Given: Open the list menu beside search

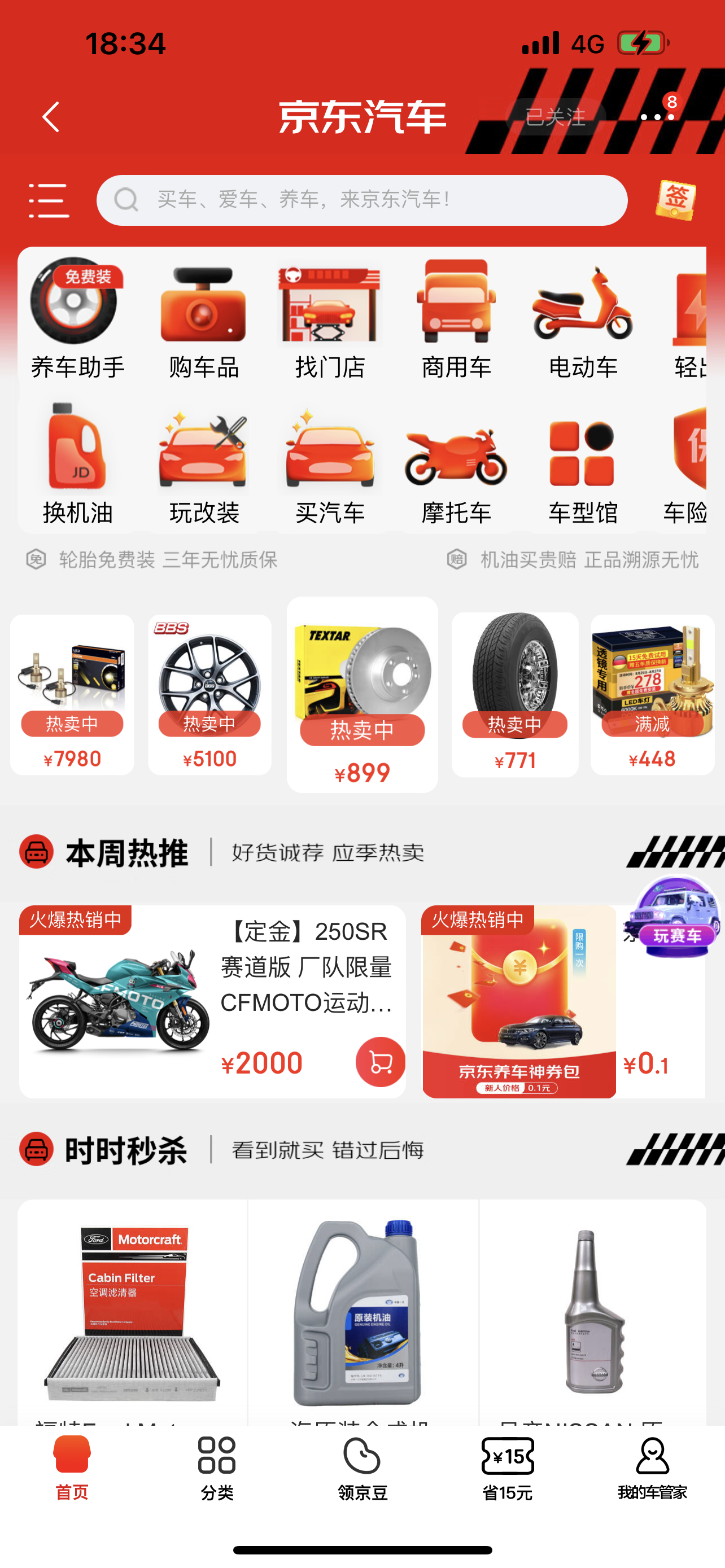Looking at the screenshot, I should point(49,200).
